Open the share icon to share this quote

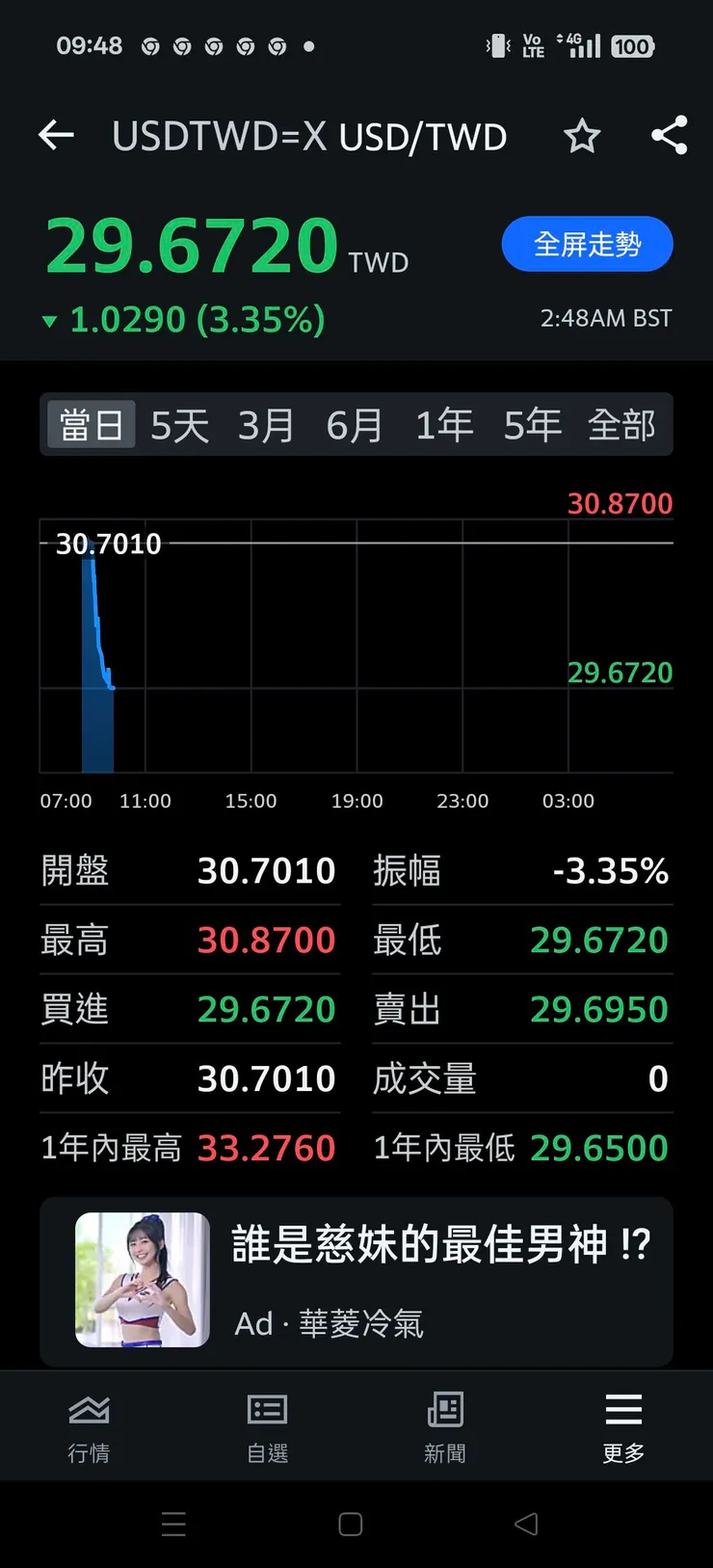tap(669, 136)
